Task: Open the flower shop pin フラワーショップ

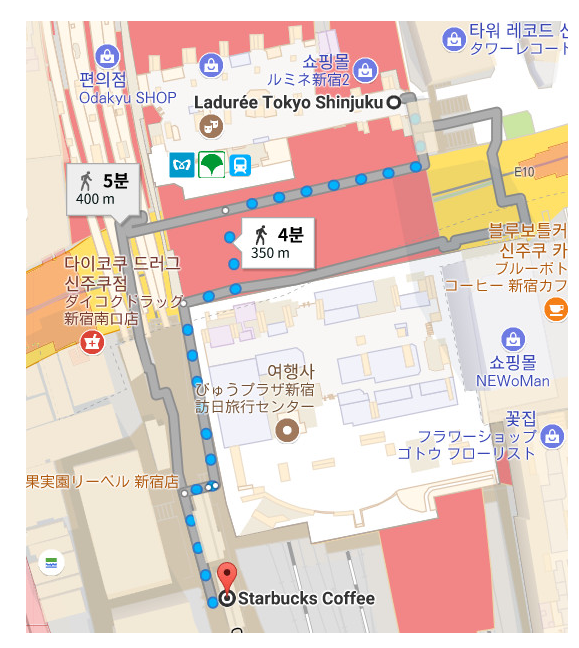Action: coord(552,436)
